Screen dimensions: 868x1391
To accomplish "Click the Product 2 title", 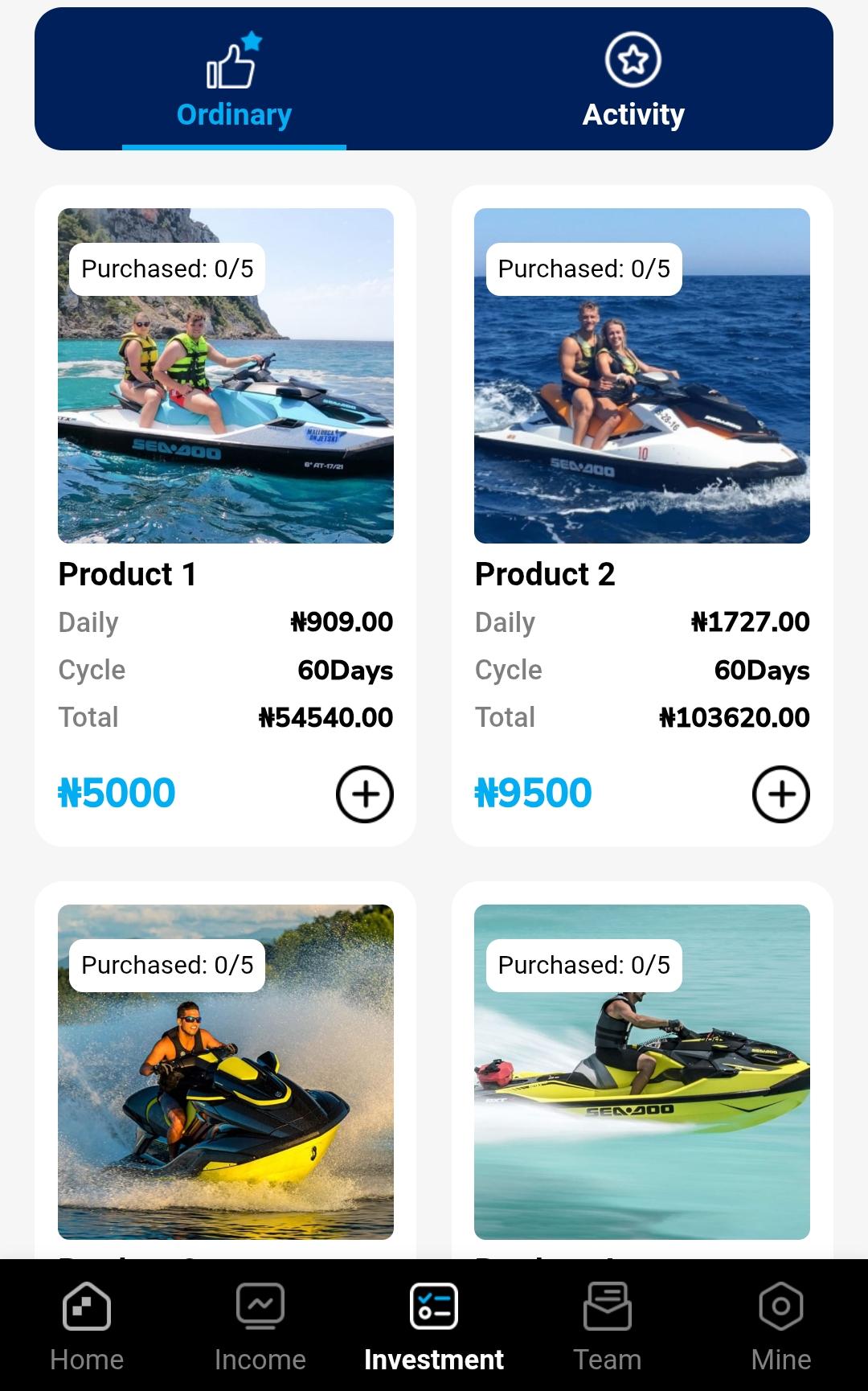I will (x=545, y=574).
